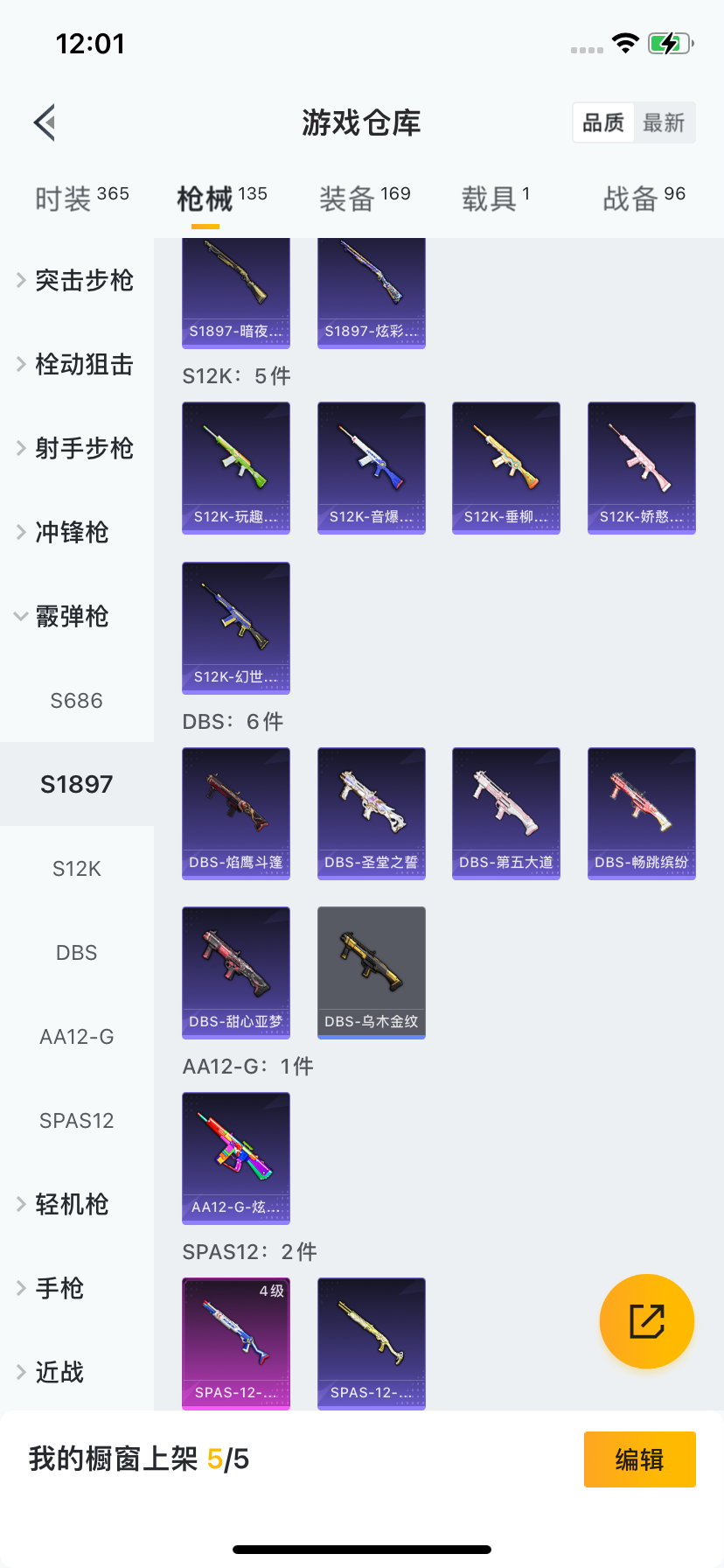Viewport: 724px width, 1568px height.
Task: Tap the 编辑 button
Action: (x=639, y=1459)
